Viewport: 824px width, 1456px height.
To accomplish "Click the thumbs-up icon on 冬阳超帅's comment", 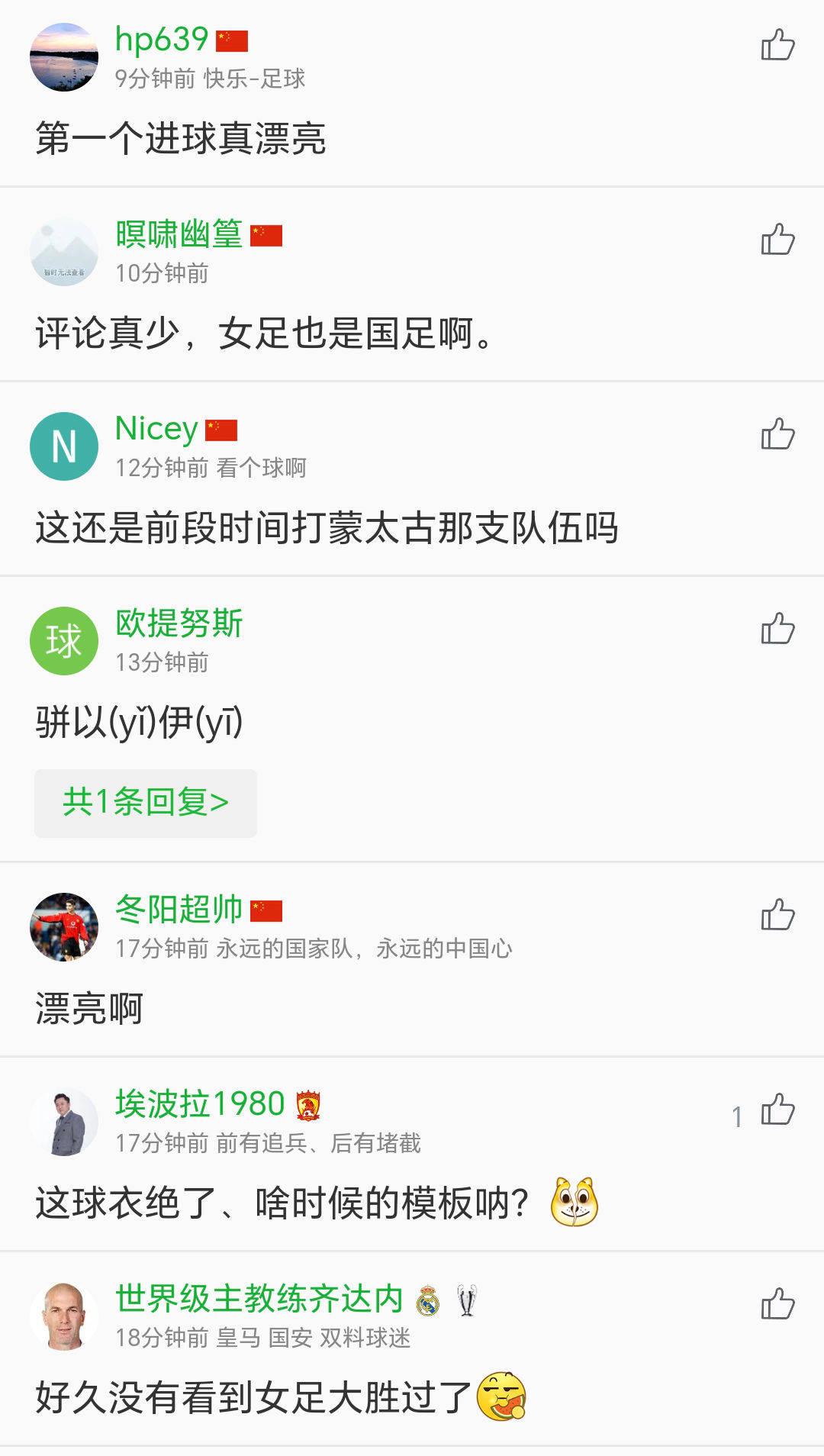I will (x=777, y=913).
